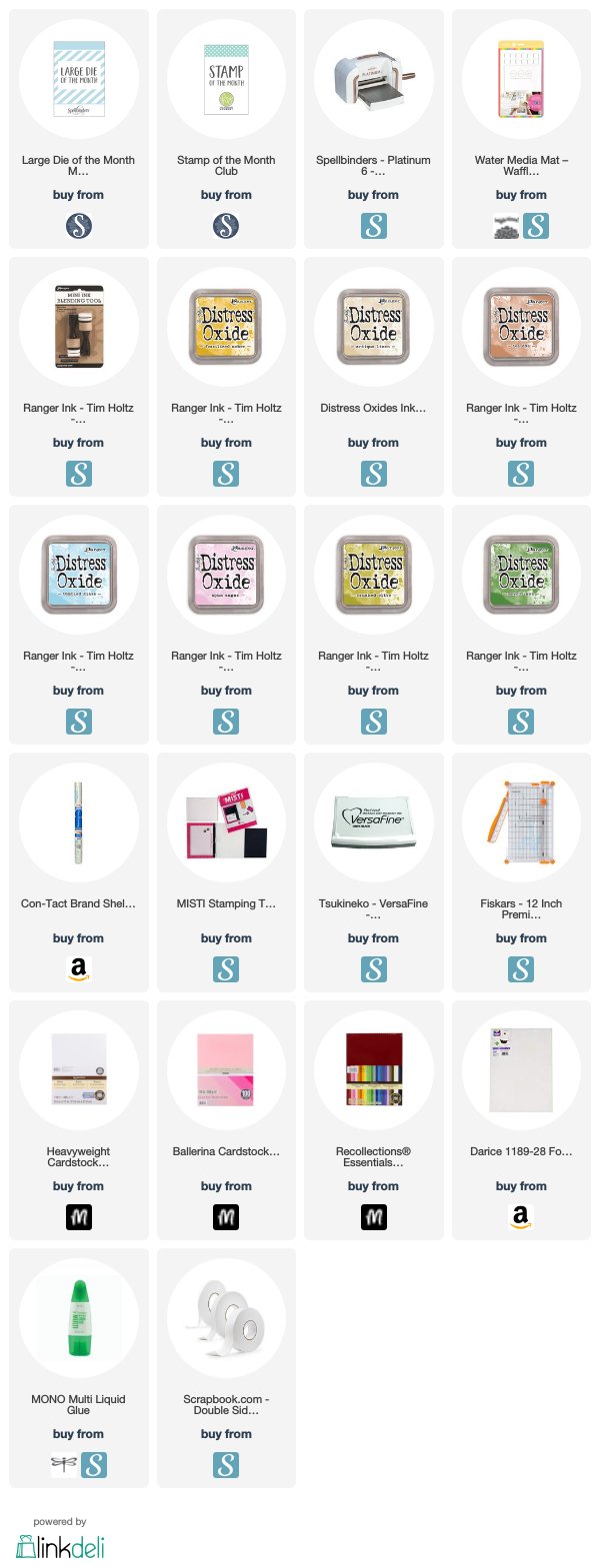Visit the linkdeli link at the bottom
Viewport: 600px width, 1568px height.
(60, 1546)
